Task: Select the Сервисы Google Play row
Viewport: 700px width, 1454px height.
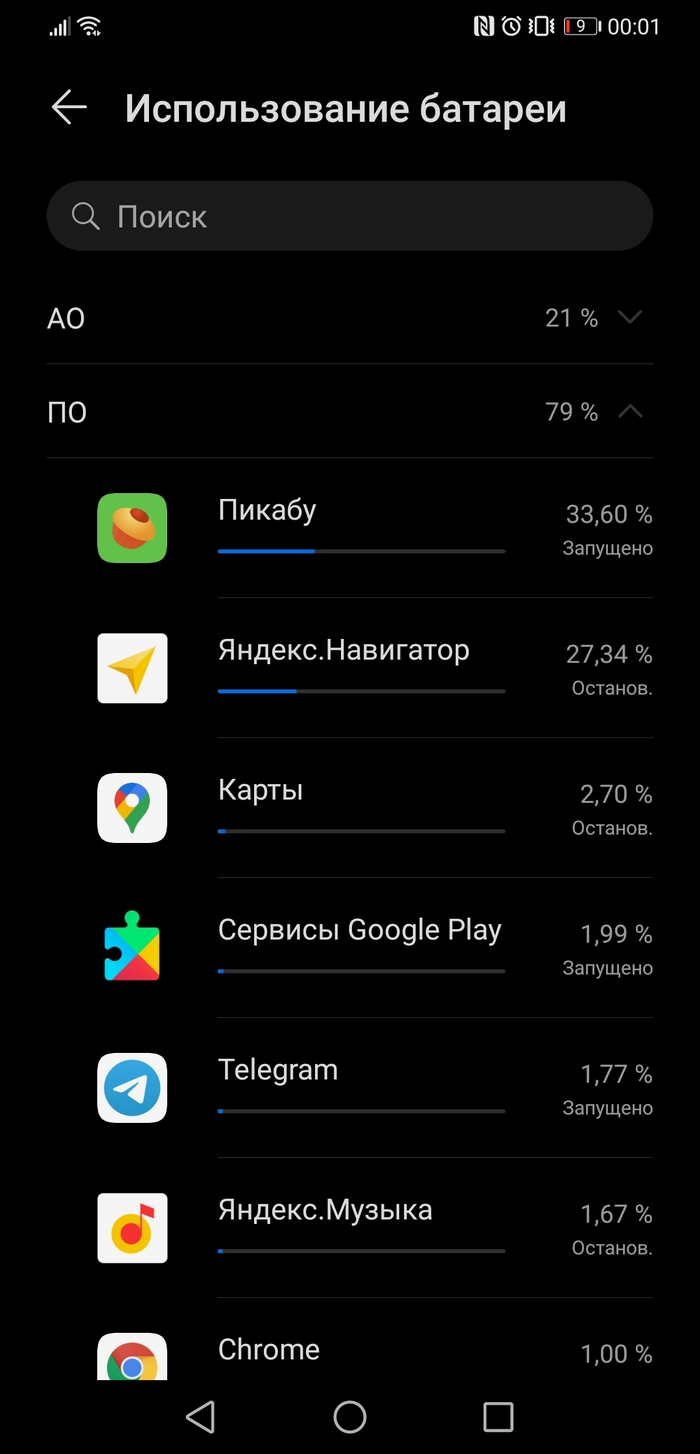Action: point(374,948)
